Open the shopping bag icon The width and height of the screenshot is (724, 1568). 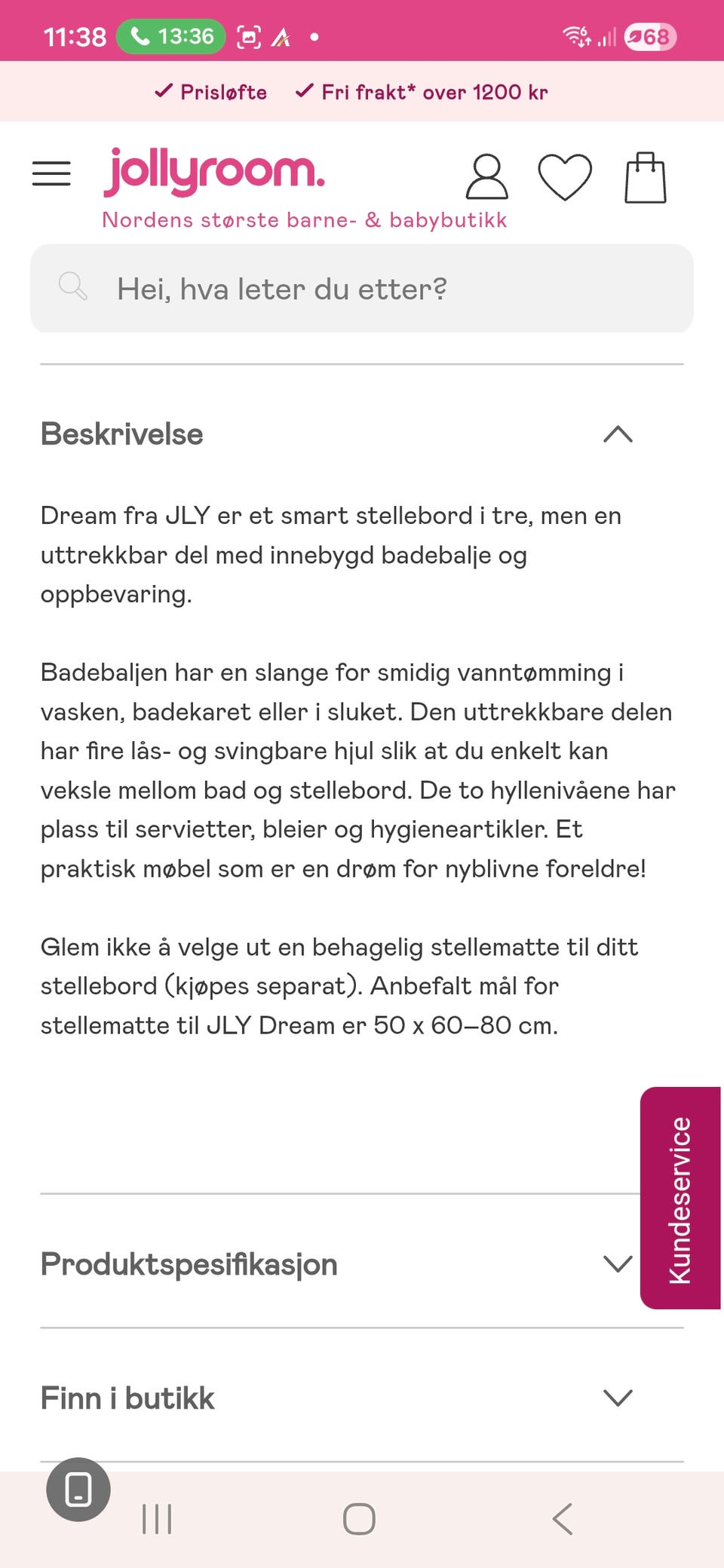pyautogui.click(x=644, y=177)
